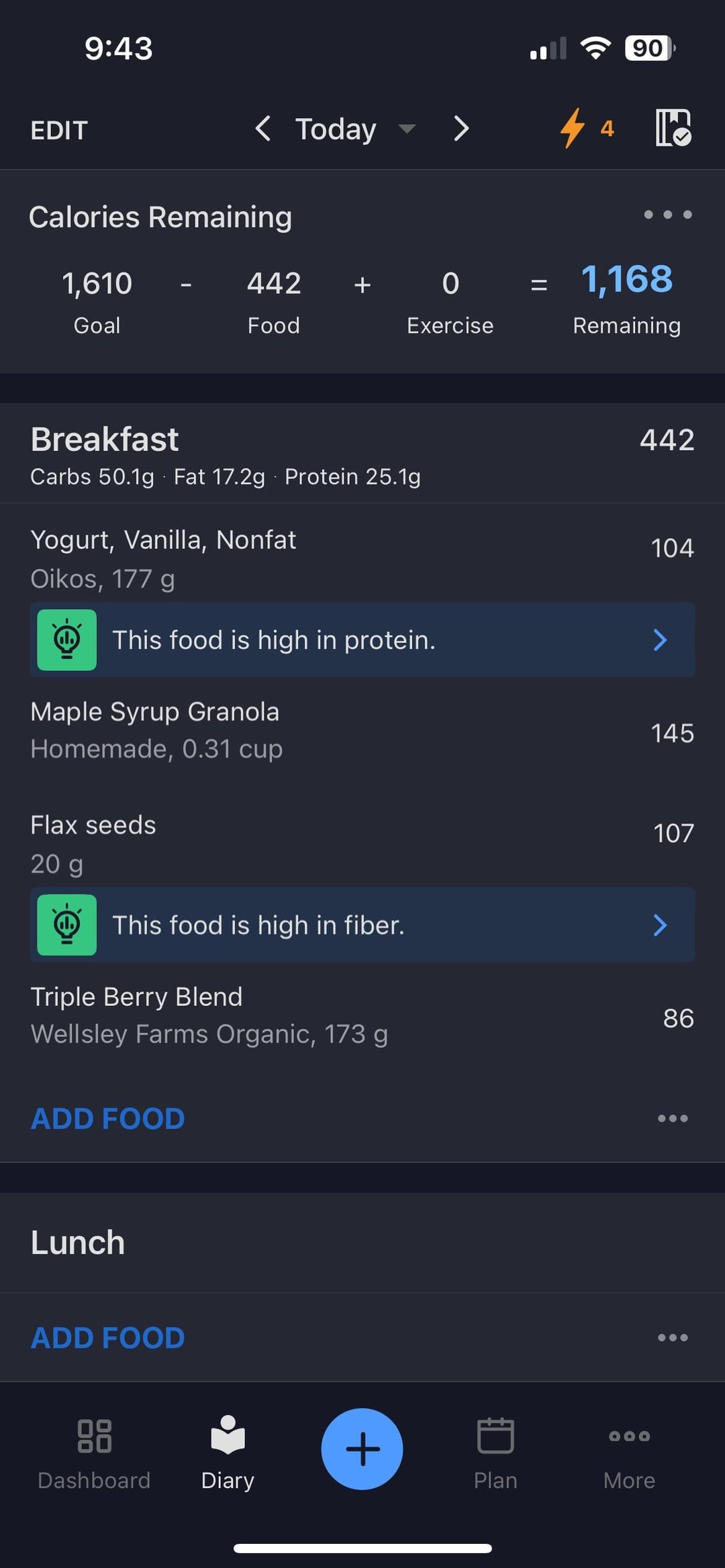Open Lunch more options dots
The image size is (725, 1568).
tap(673, 1337)
